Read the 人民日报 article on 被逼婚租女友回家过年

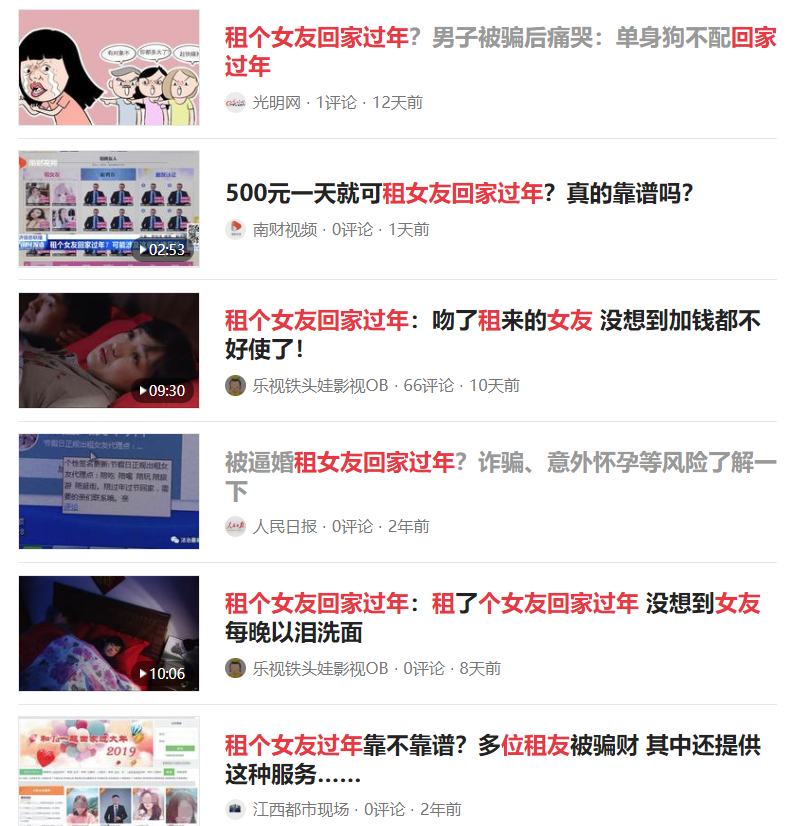point(500,477)
